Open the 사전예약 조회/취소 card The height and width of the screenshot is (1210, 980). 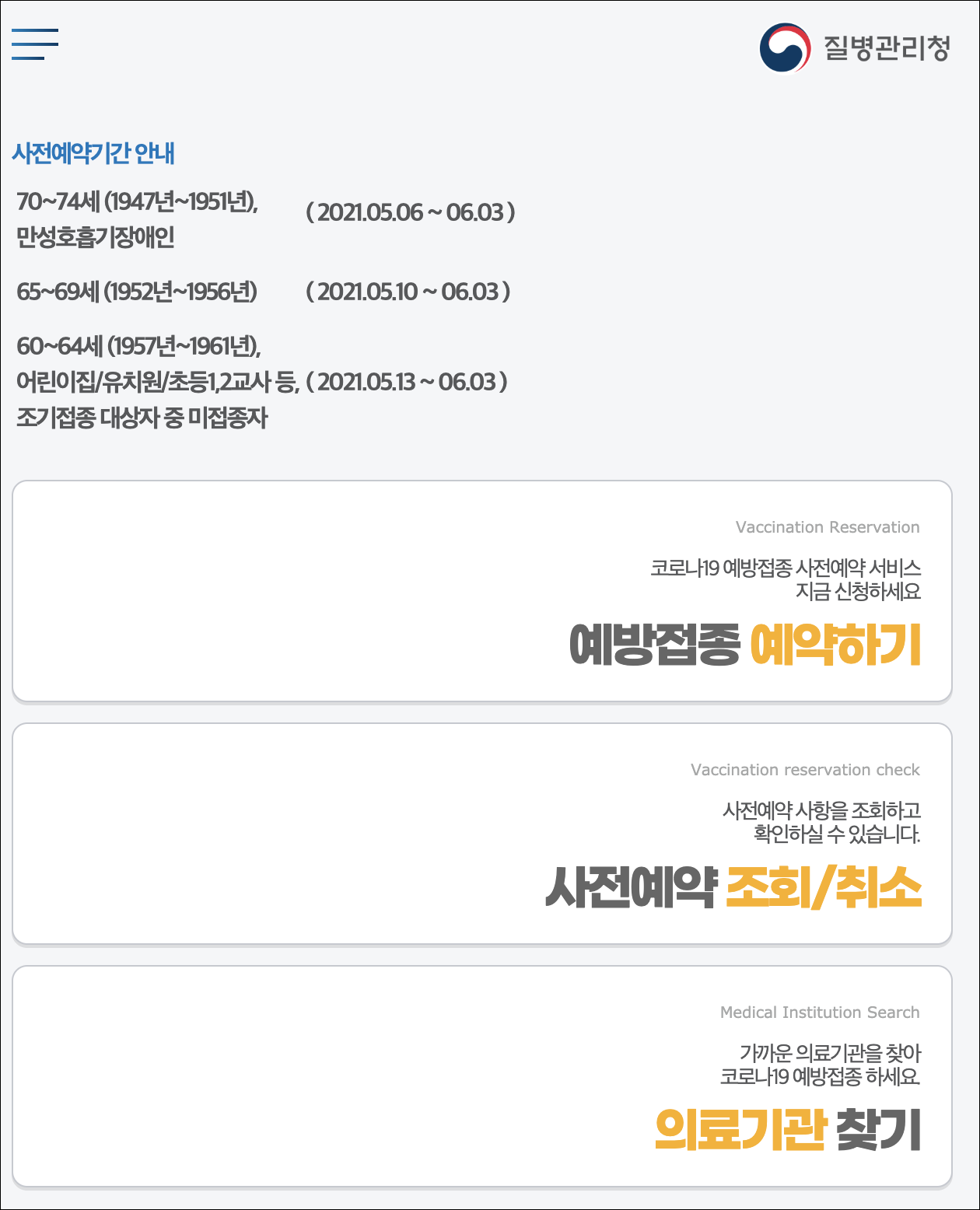tap(482, 834)
